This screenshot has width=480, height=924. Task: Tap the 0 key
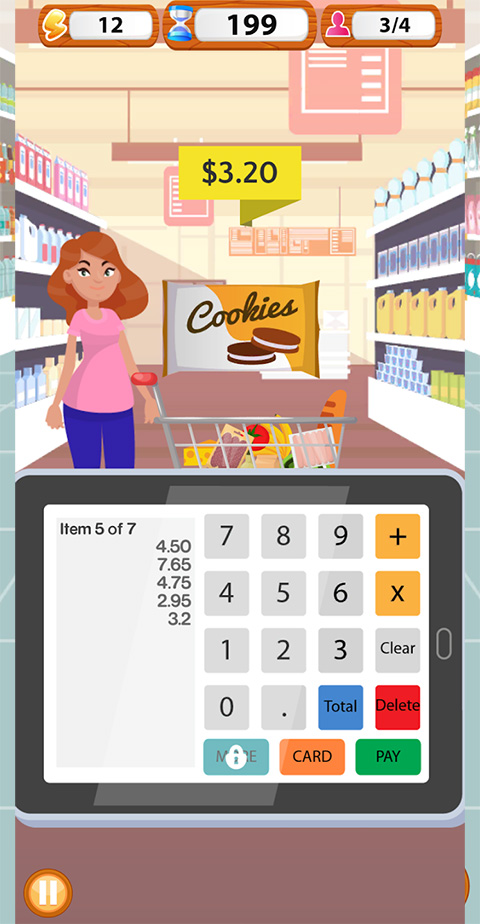(226, 707)
